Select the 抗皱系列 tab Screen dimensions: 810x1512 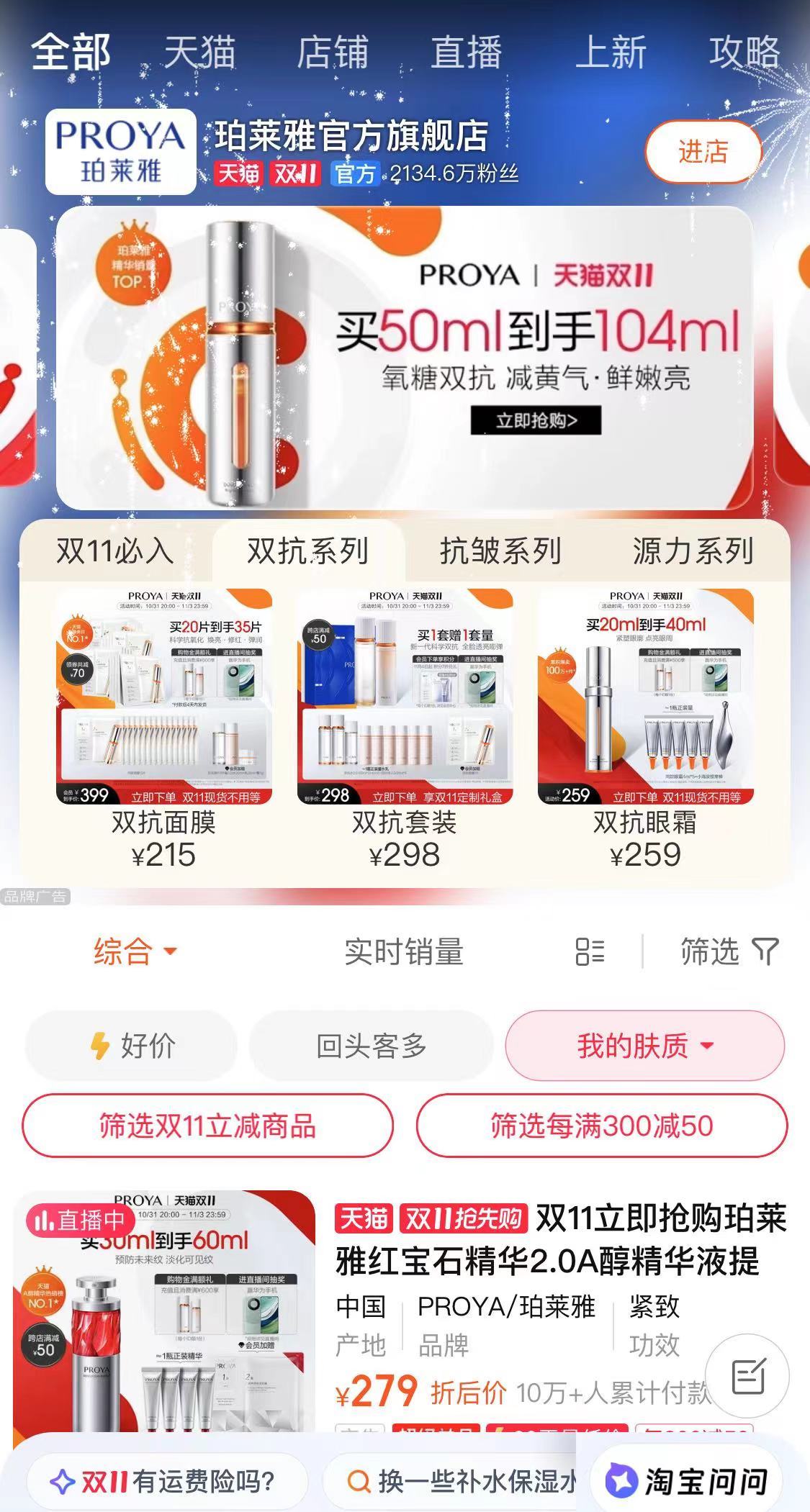[500, 551]
